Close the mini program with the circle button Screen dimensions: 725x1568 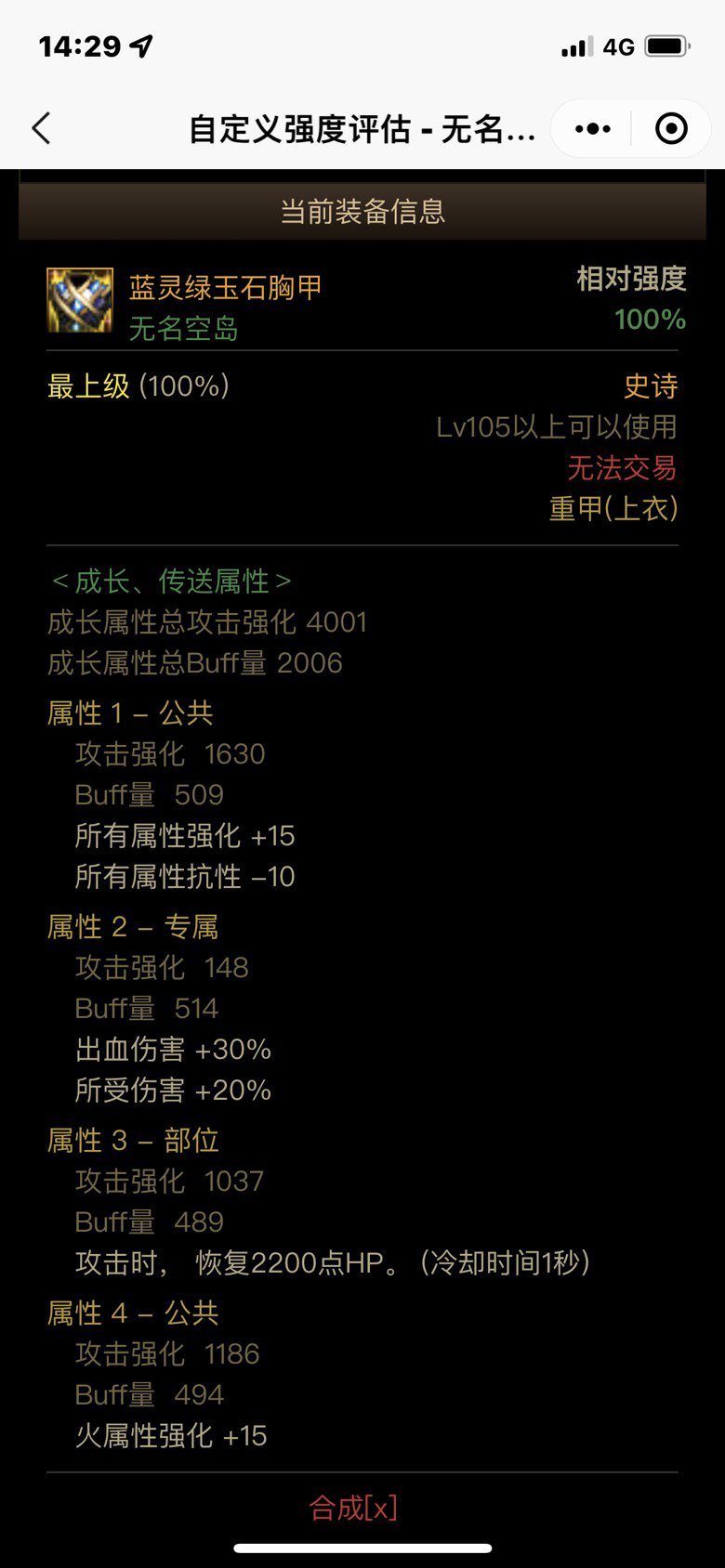[x=671, y=128]
